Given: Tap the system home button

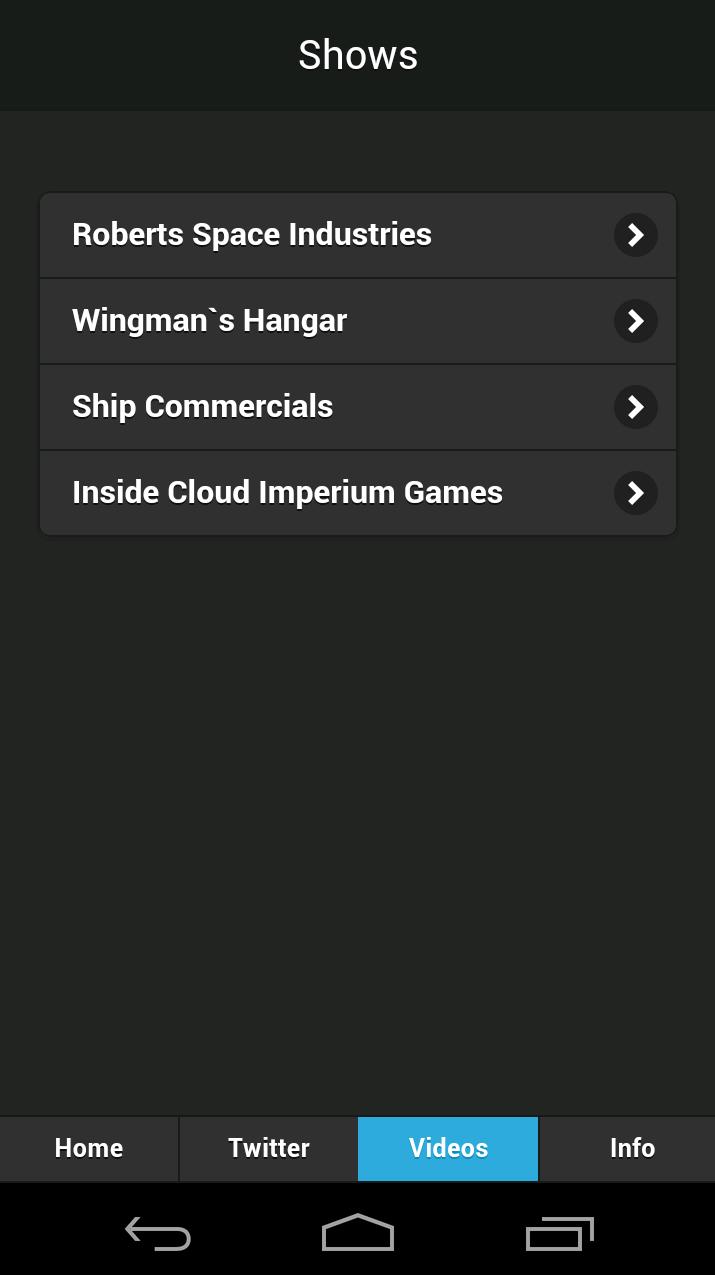Looking at the screenshot, I should coord(357,1233).
